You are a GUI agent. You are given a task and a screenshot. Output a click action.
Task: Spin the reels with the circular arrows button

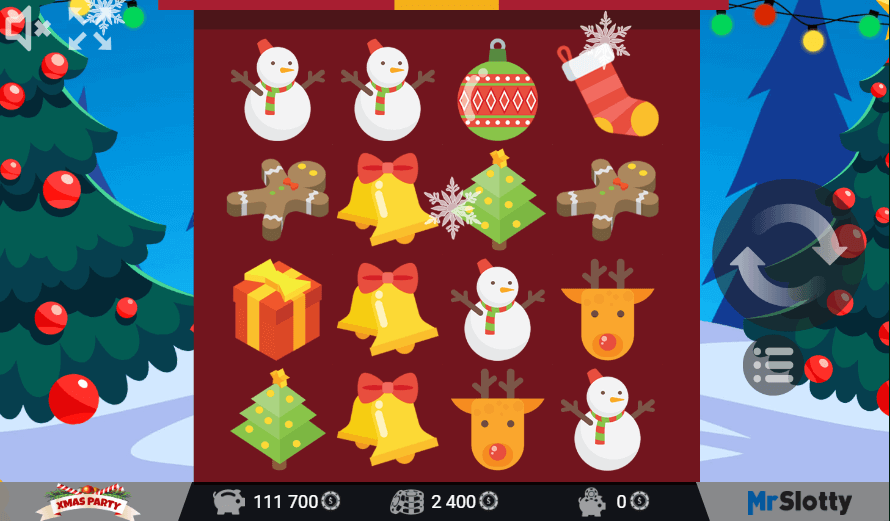788,255
